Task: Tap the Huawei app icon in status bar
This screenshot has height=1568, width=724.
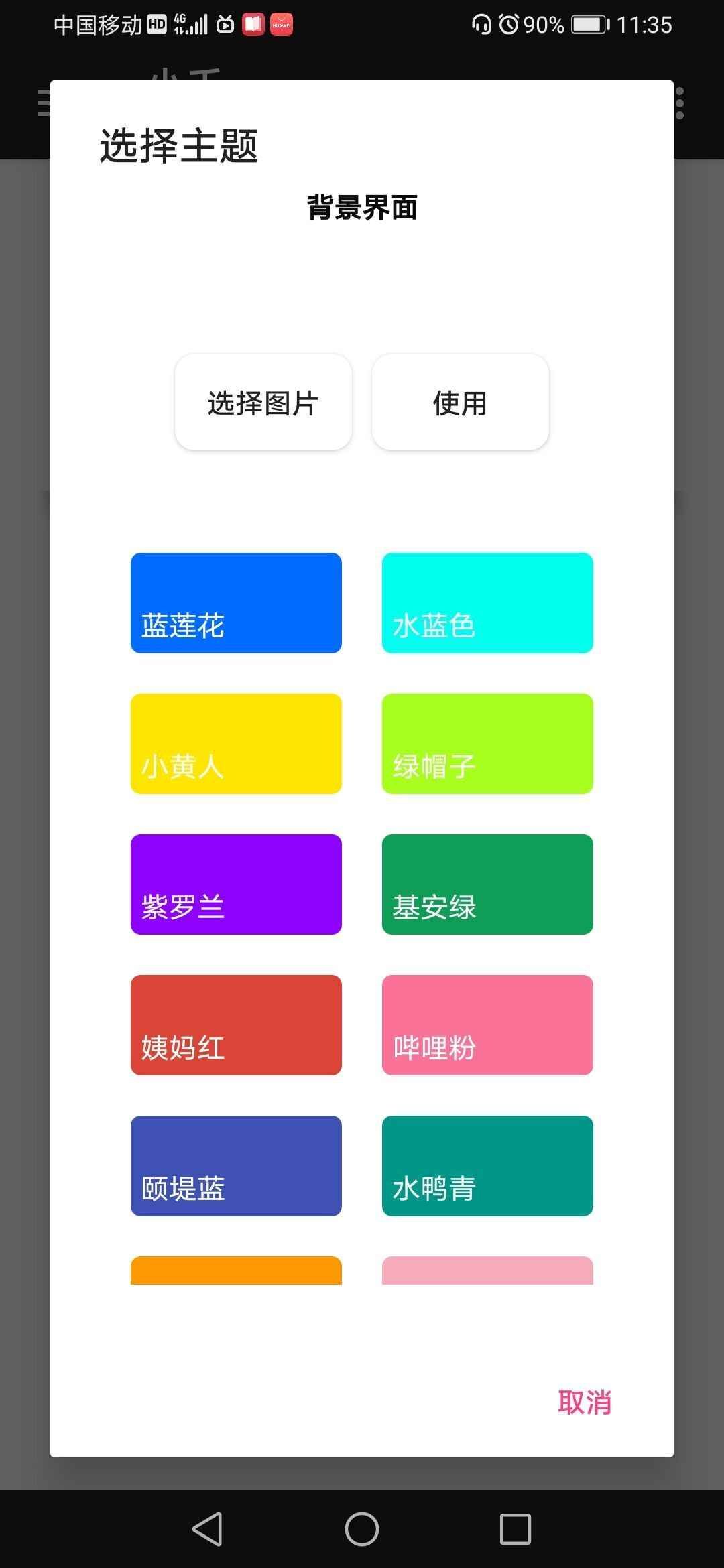Action: [282, 23]
